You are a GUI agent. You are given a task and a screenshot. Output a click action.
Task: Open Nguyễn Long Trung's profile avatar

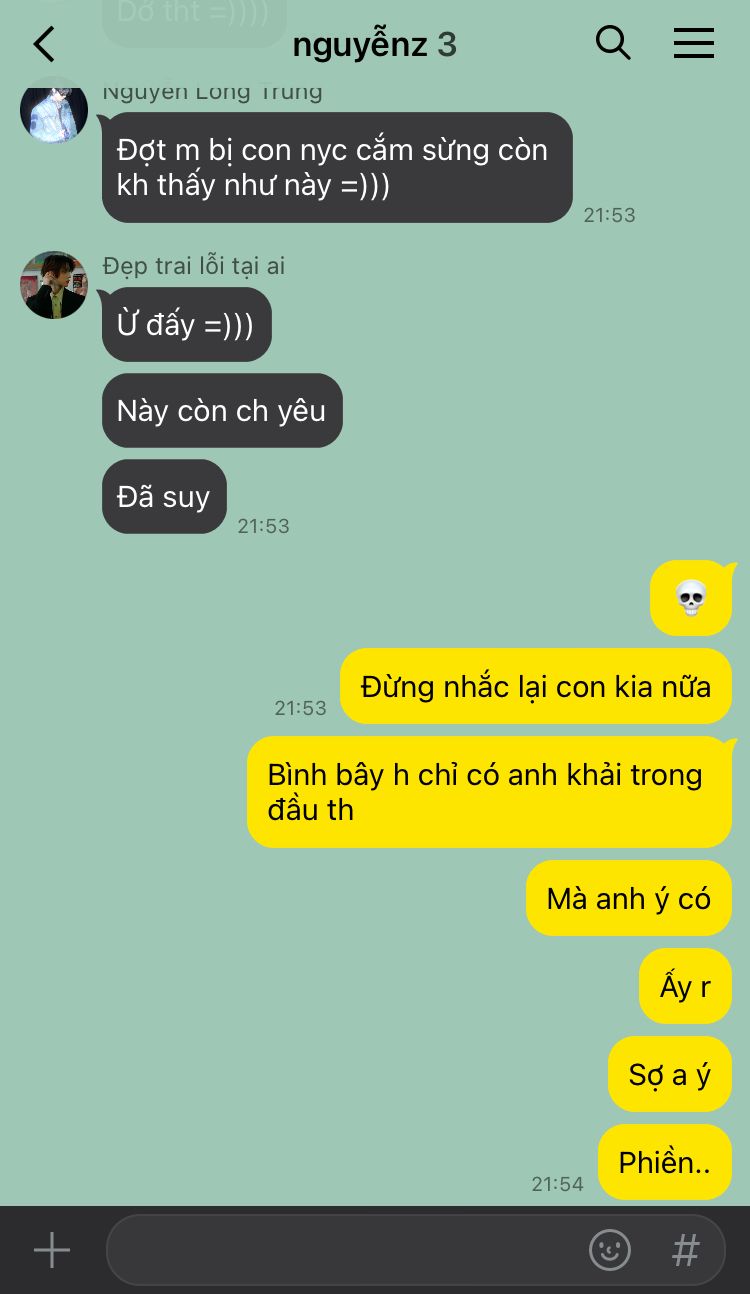(54, 111)
